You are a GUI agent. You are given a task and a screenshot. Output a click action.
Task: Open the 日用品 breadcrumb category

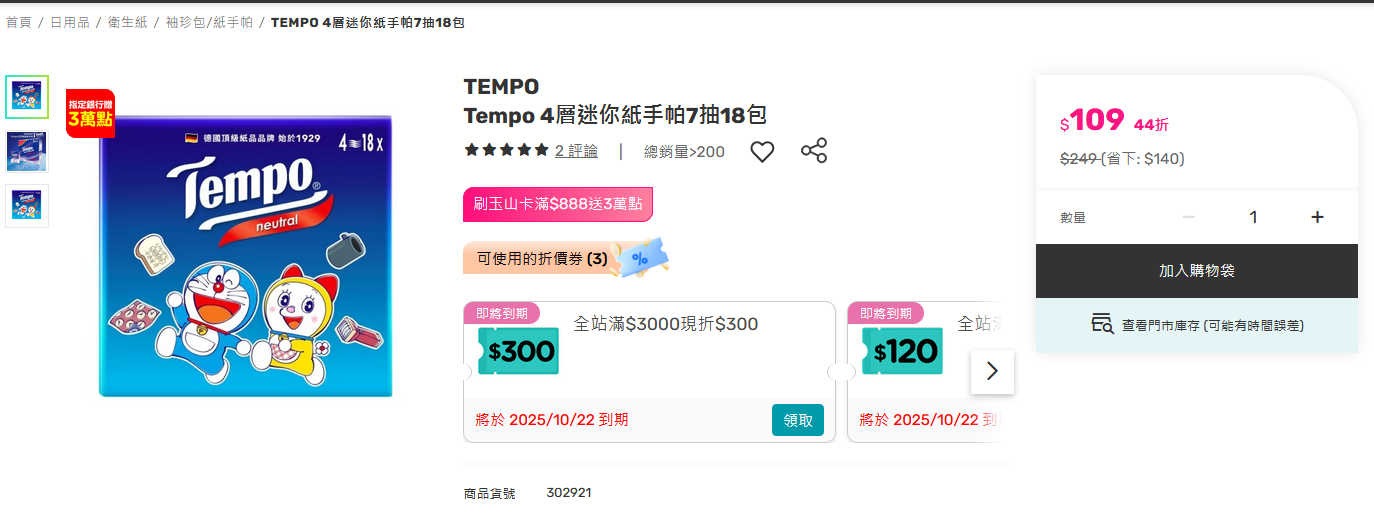(x=70, y=22)
